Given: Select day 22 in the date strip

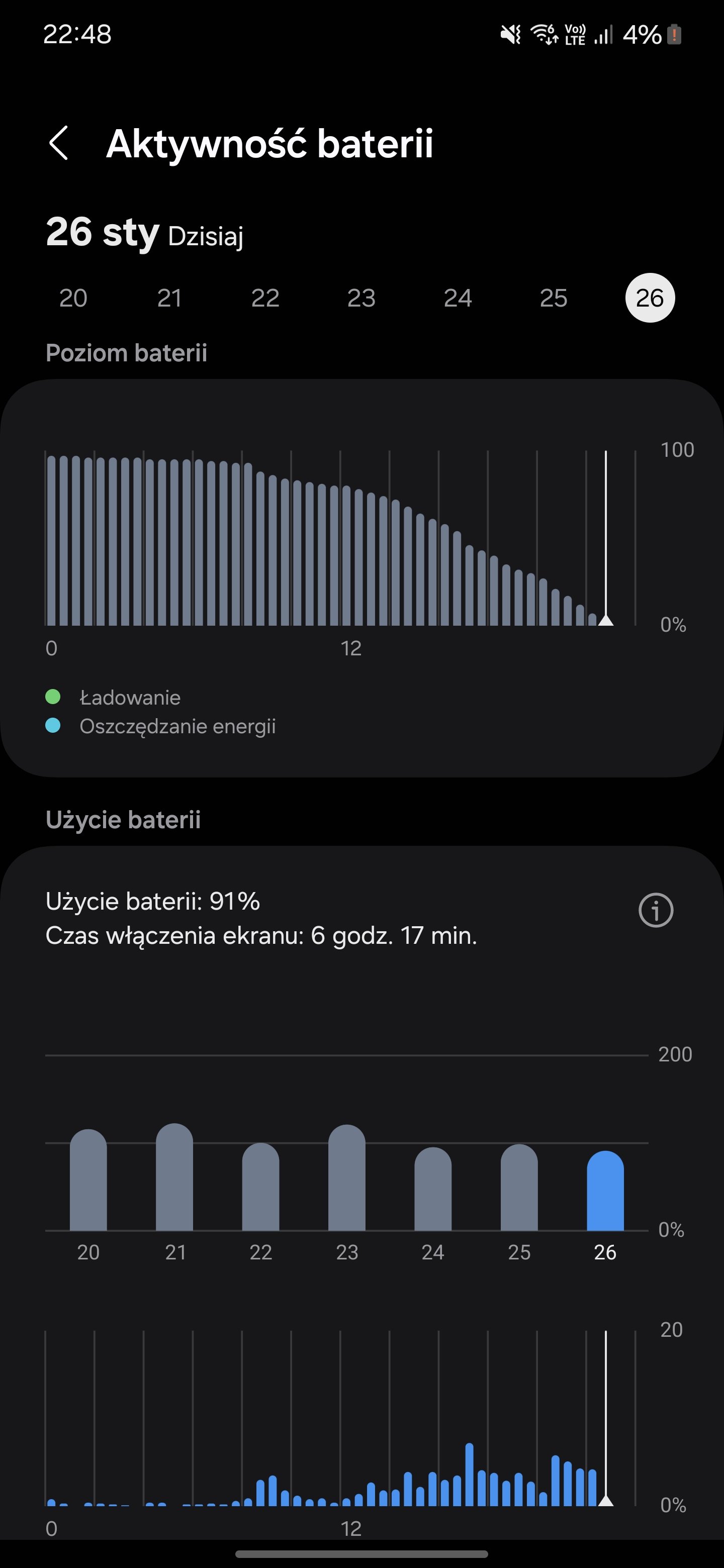Looking at the screenshot, I should point(265,298).
